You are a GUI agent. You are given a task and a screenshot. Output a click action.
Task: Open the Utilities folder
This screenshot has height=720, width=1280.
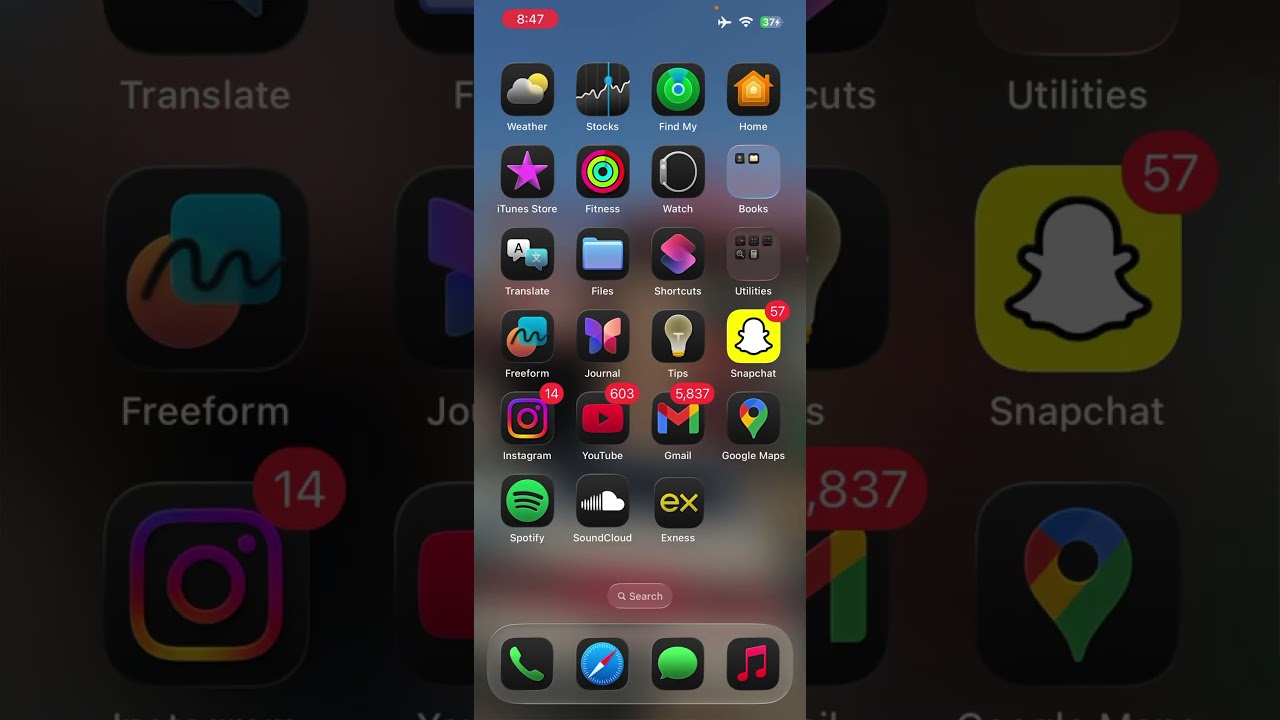pyautogui.click(x=753, y=254)
